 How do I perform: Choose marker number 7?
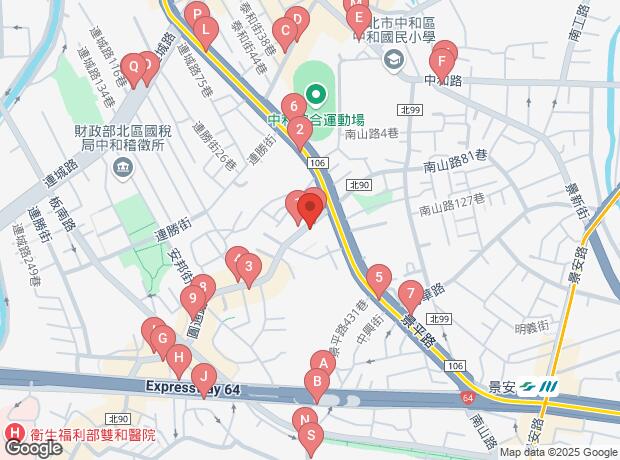pos(409,294)
